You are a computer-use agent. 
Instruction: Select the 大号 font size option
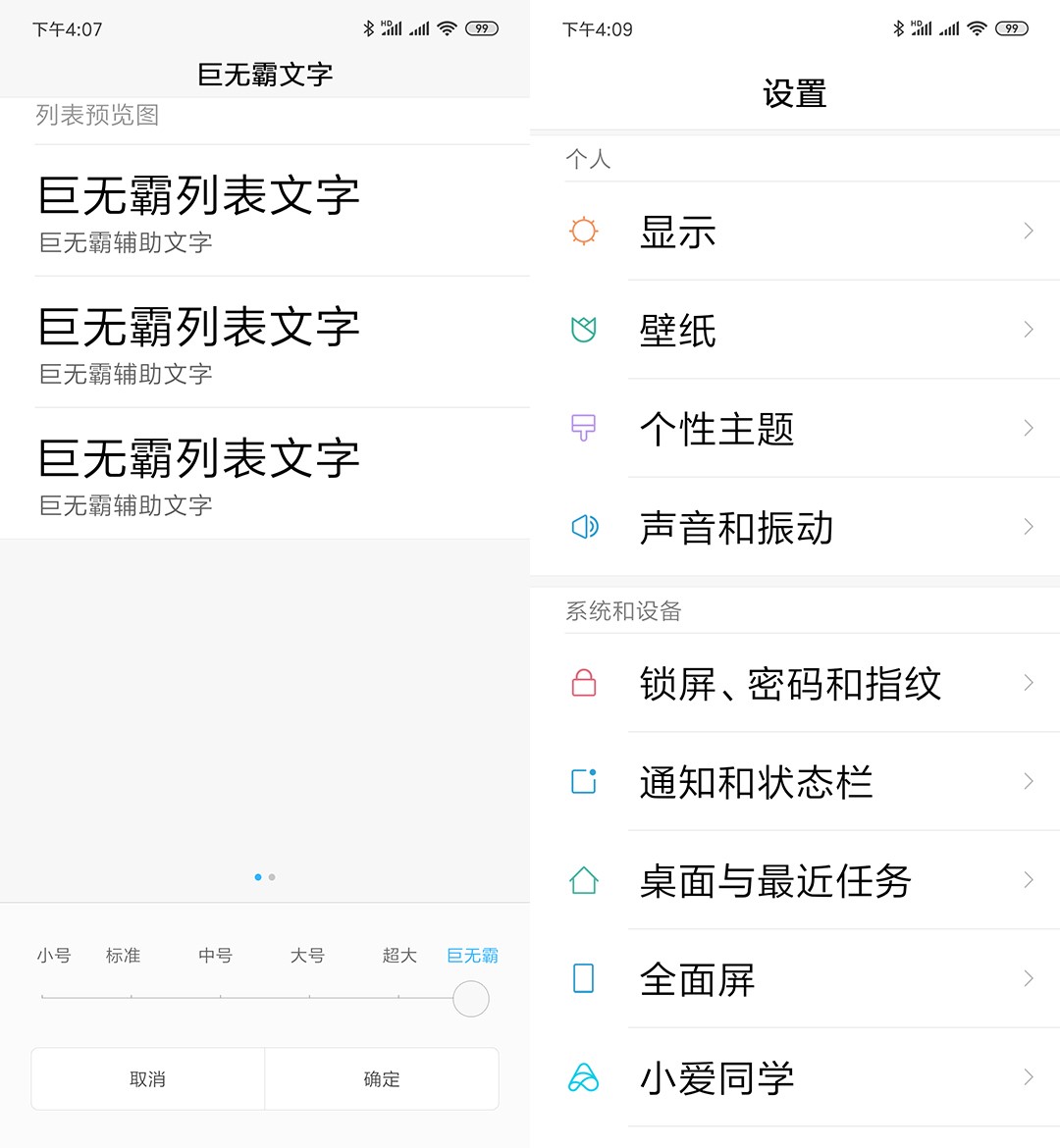coord(307,955)
